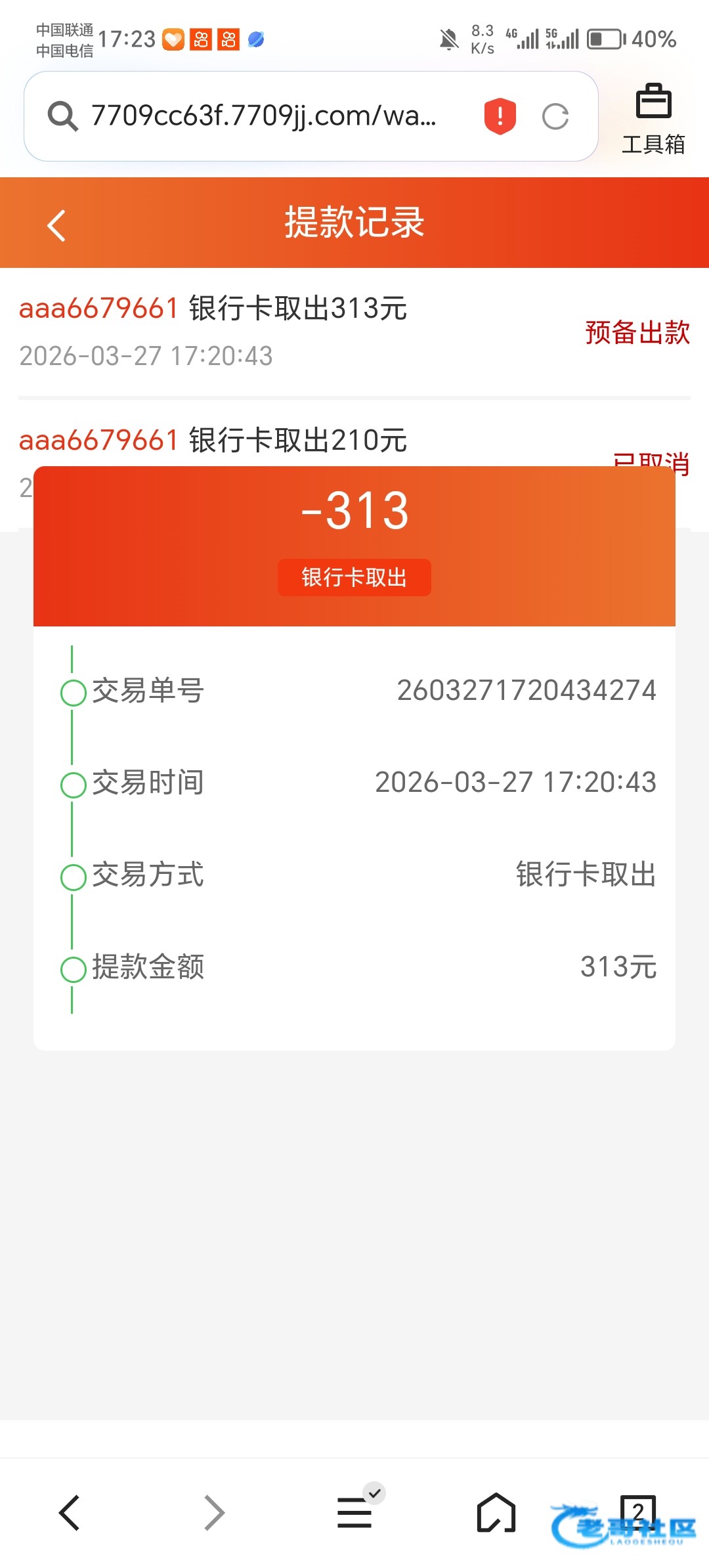Tap the browser back arrow at bottom
The width and height of the screenshot is (709, 1568).
pyautogui.click(x=70, y=1513)
